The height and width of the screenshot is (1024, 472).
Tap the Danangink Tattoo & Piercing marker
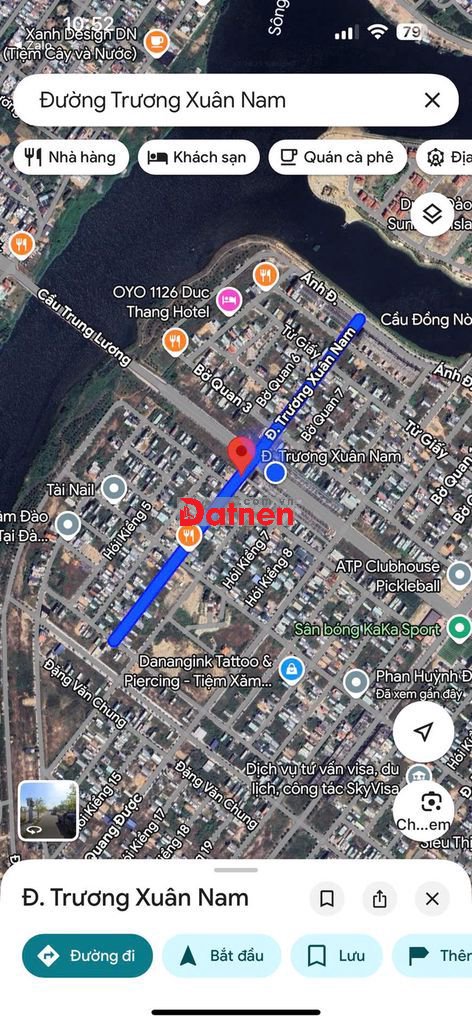coord(291,671)
